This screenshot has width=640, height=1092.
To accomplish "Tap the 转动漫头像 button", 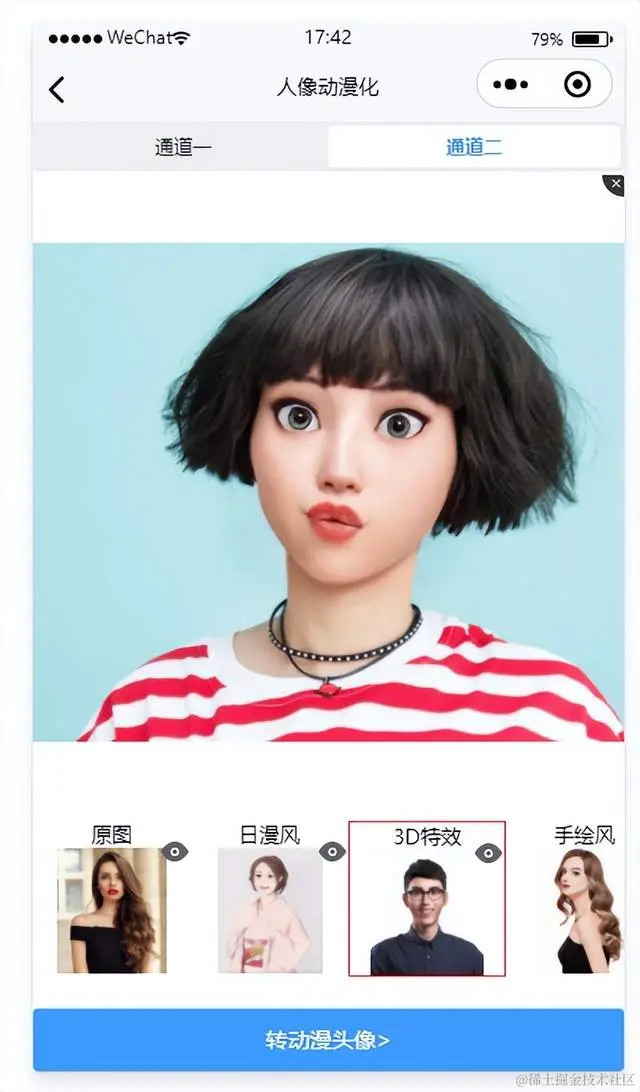I will [328, 1040].
